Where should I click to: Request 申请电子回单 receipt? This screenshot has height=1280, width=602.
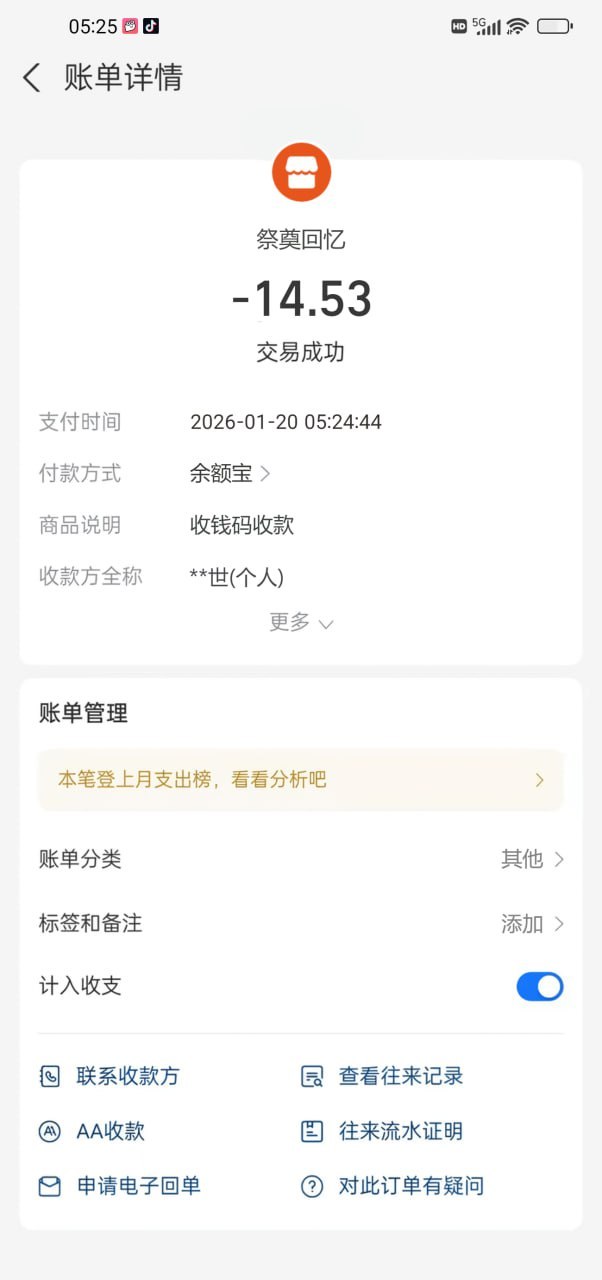coord(120,1186)
